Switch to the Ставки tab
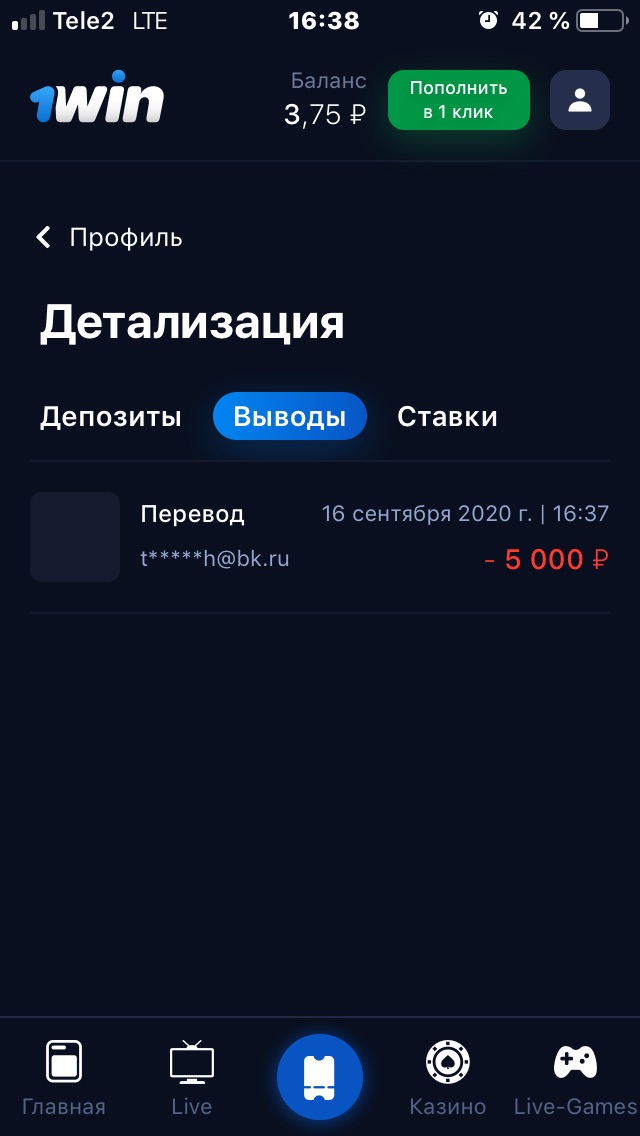The height and width of the screenshot is (1136, 640). pos(447,417)
